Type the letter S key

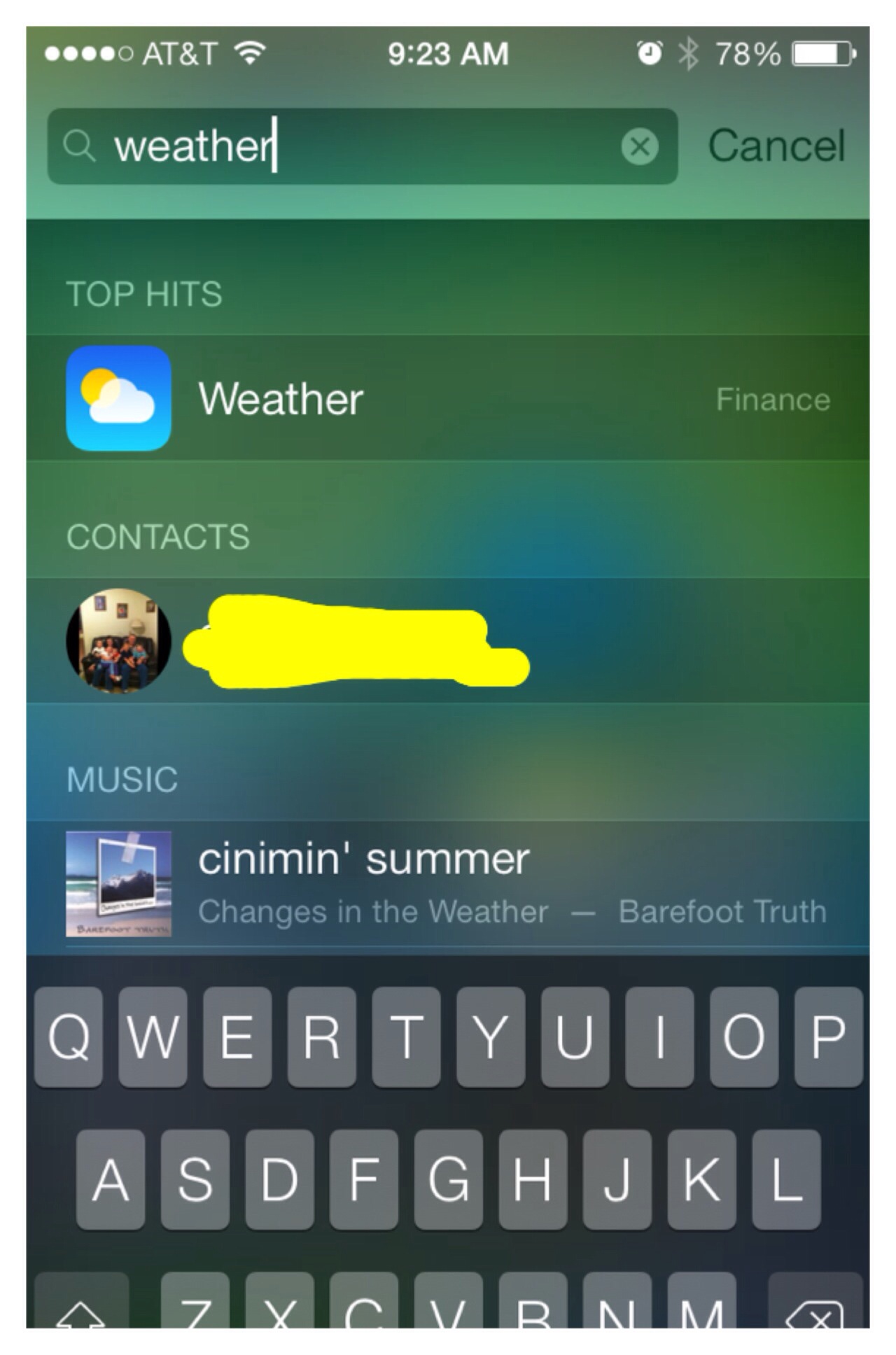[x=195, y=1179]
